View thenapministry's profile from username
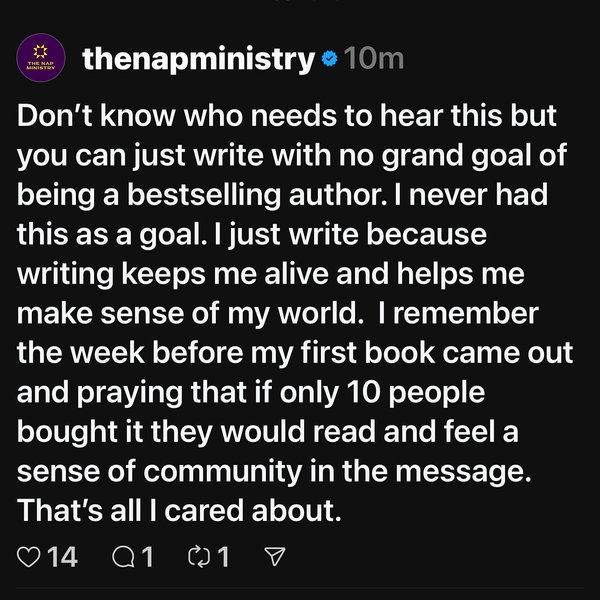600x600 pixels. (x=198, y=60)
